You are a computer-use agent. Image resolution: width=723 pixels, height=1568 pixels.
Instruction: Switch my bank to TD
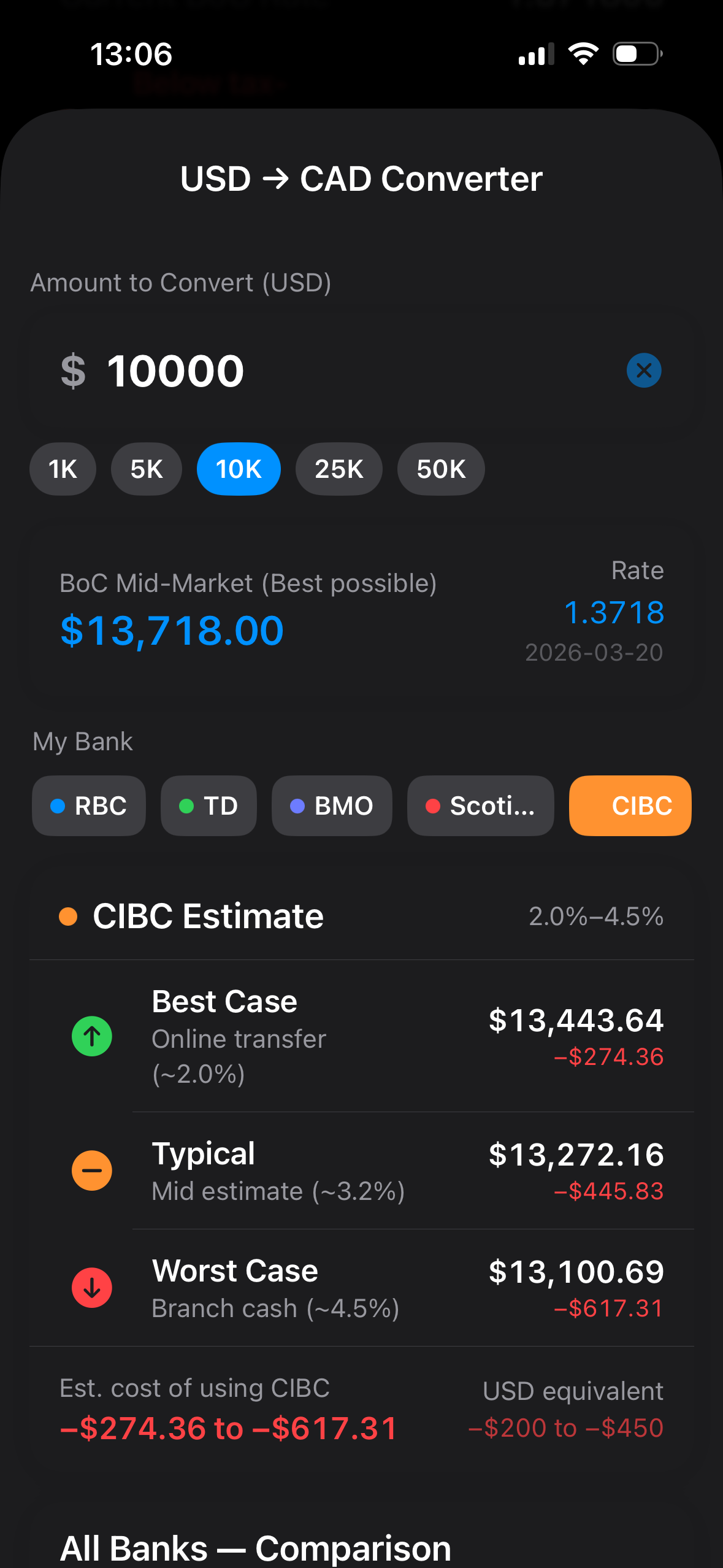click(x=208, y=805)
